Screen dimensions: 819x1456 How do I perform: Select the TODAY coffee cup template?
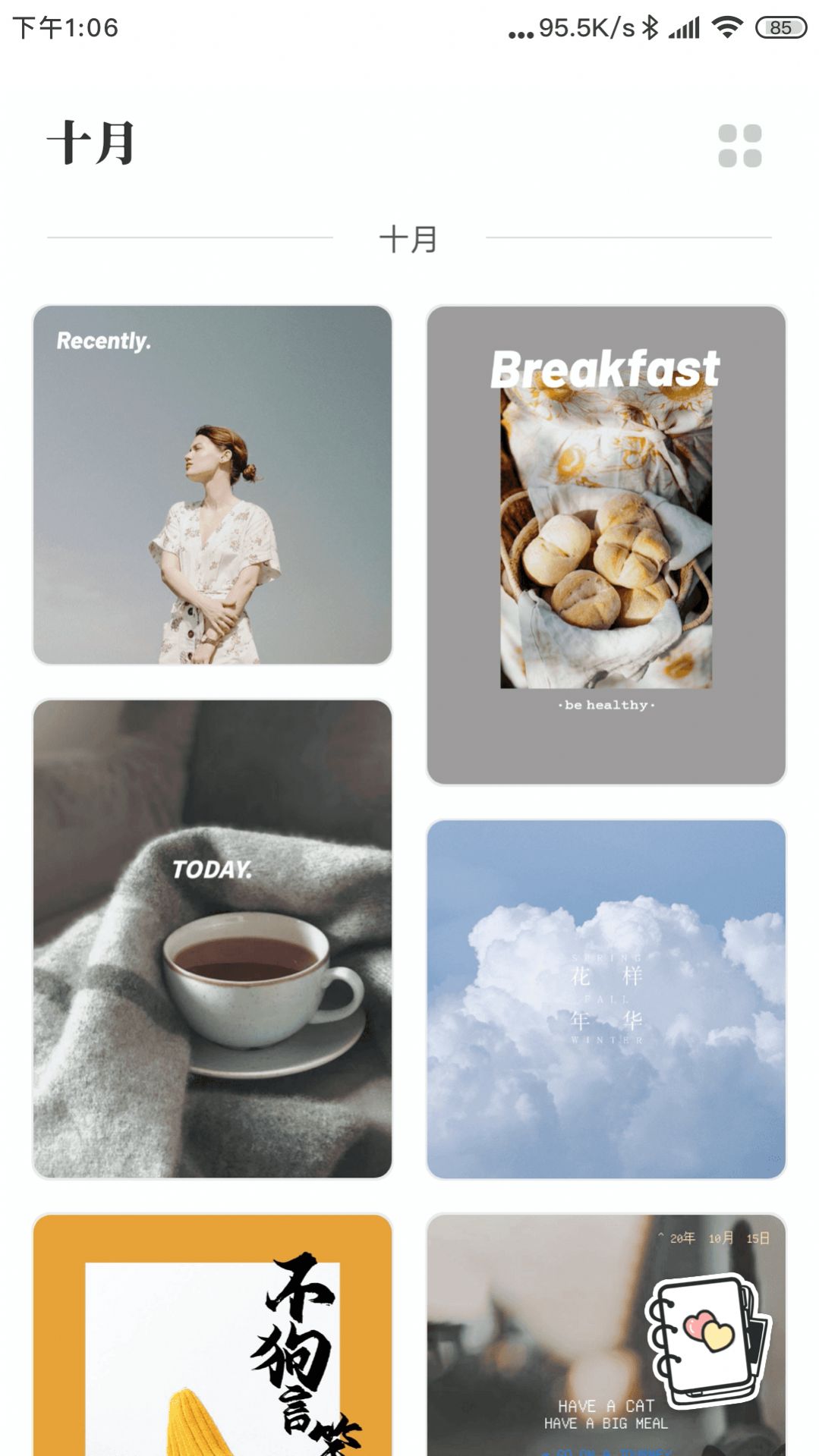(213, 939)
